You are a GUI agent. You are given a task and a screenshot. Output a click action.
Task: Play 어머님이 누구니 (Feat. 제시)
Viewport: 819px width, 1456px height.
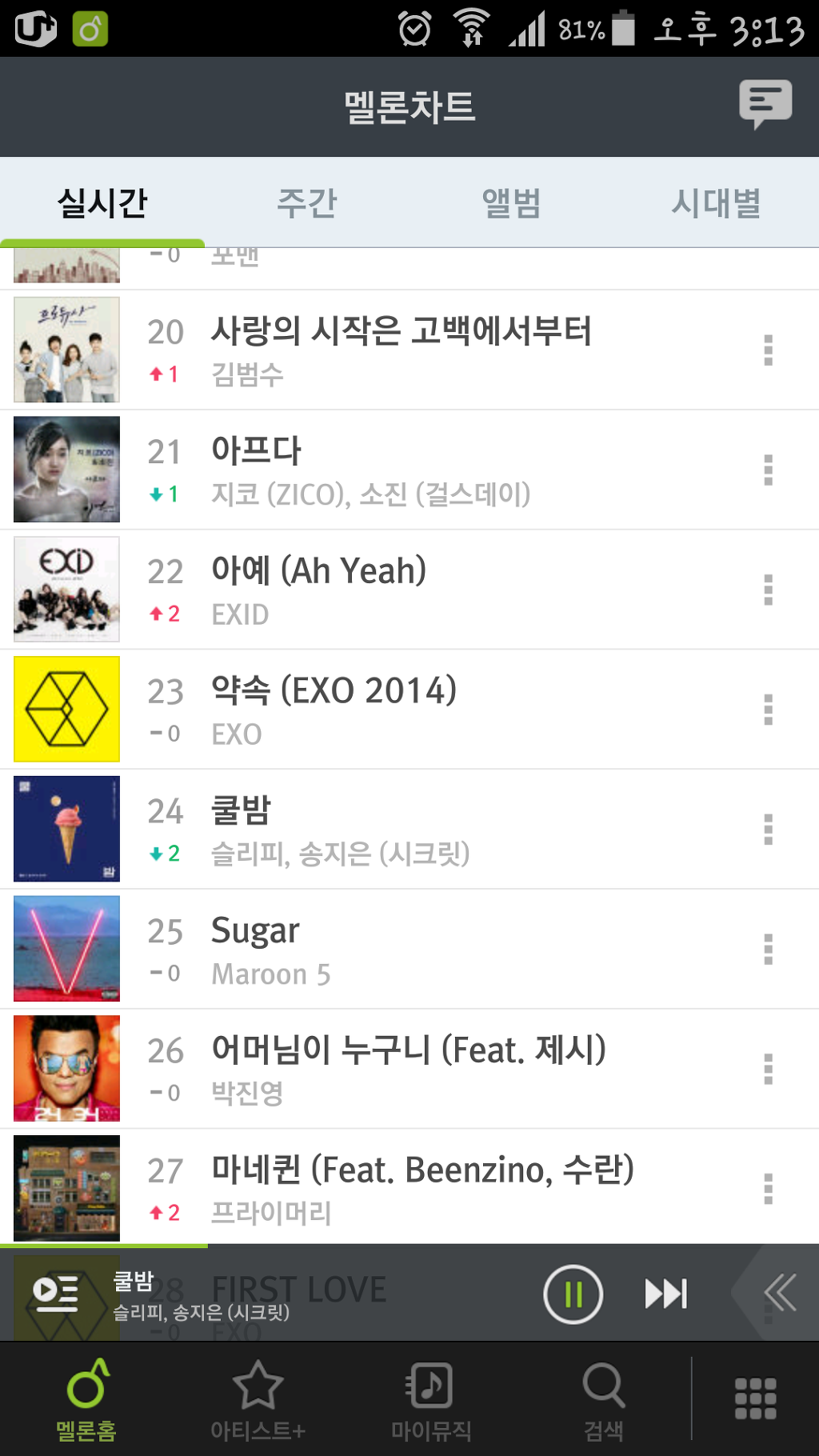[x=400, y=1069]
